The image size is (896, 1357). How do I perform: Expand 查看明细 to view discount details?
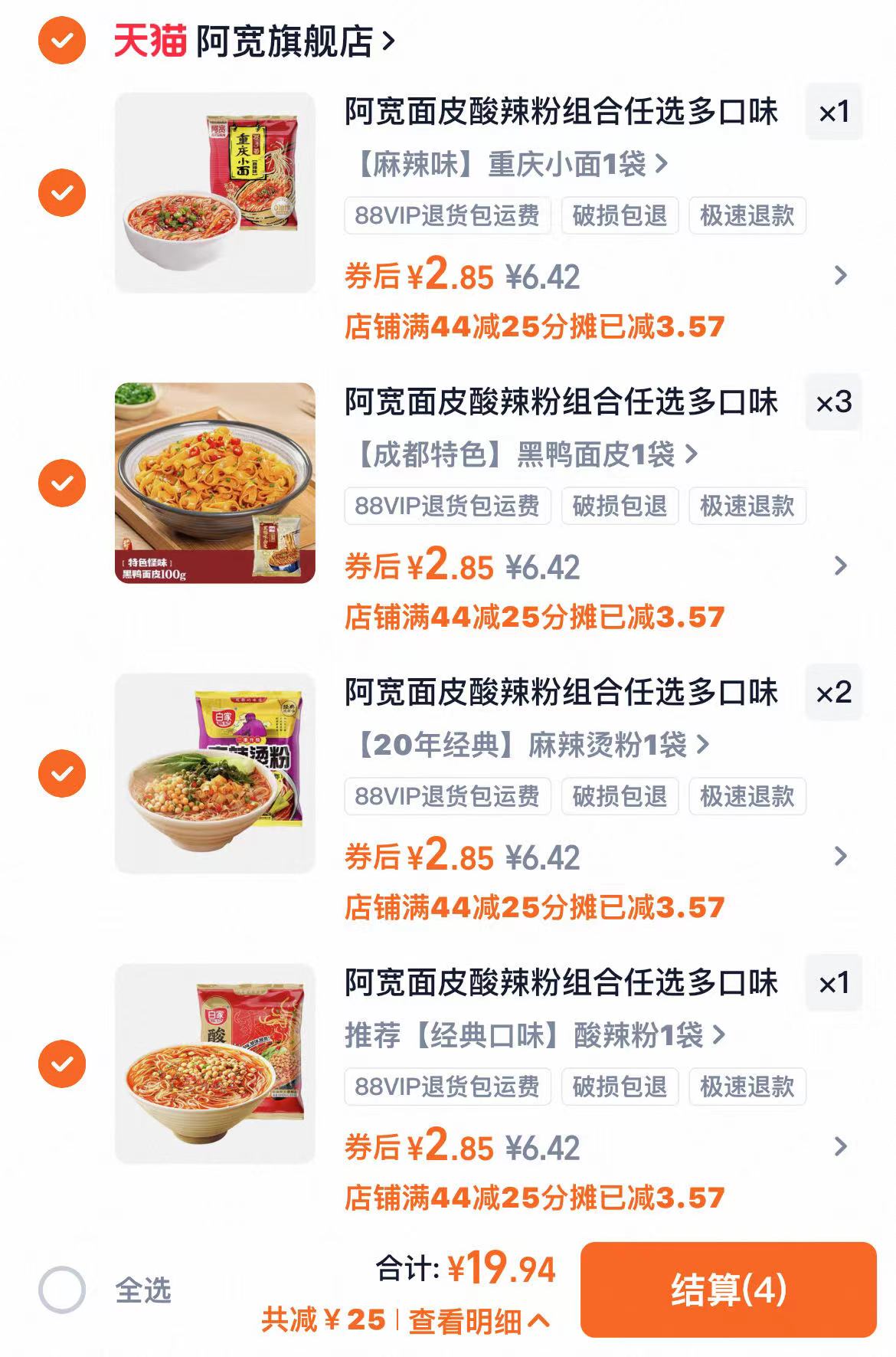pos(479,1318)
